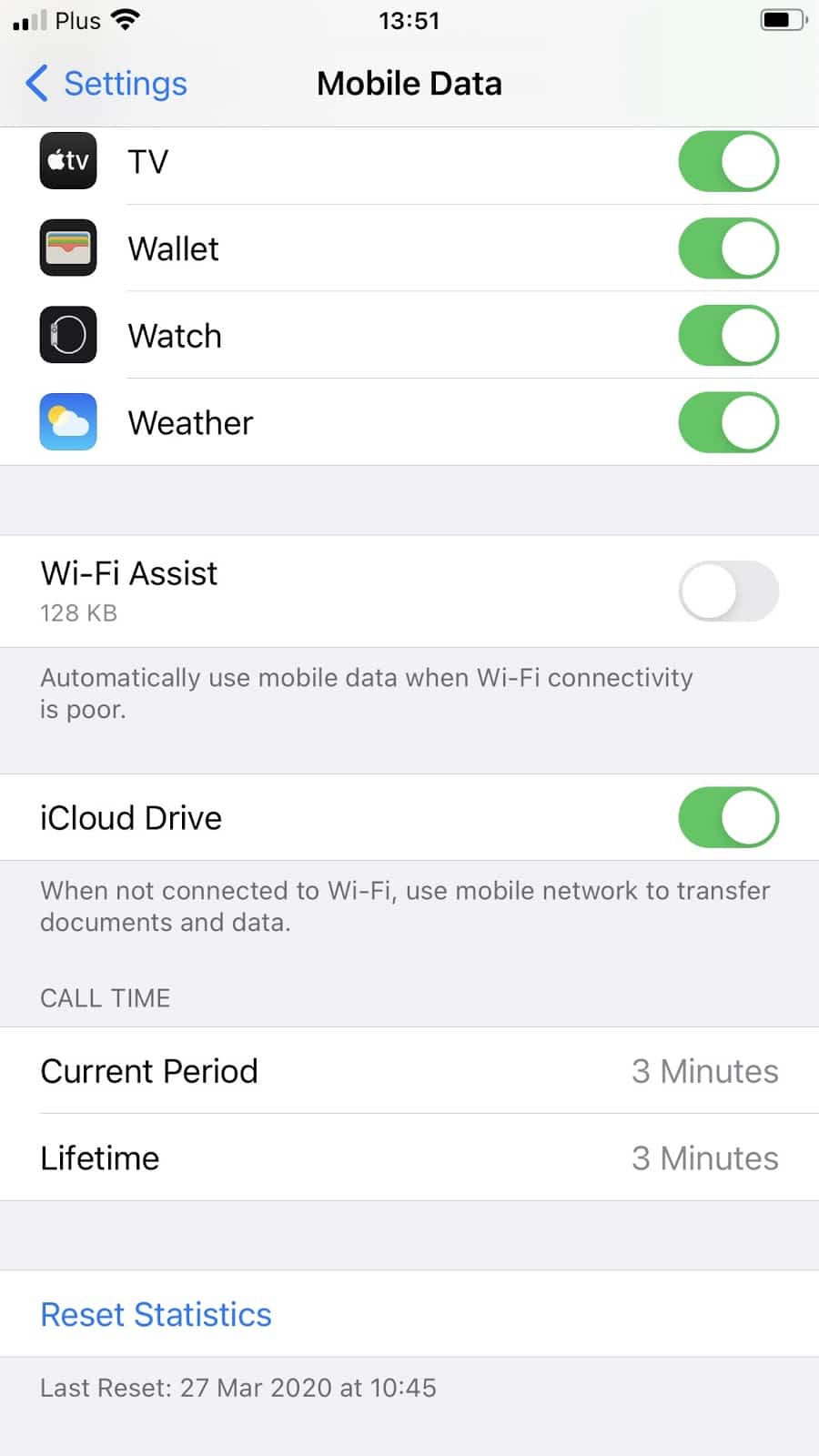Toggle off mobile data for Weather
819x1456 pixels.
[x=728, y=422]
